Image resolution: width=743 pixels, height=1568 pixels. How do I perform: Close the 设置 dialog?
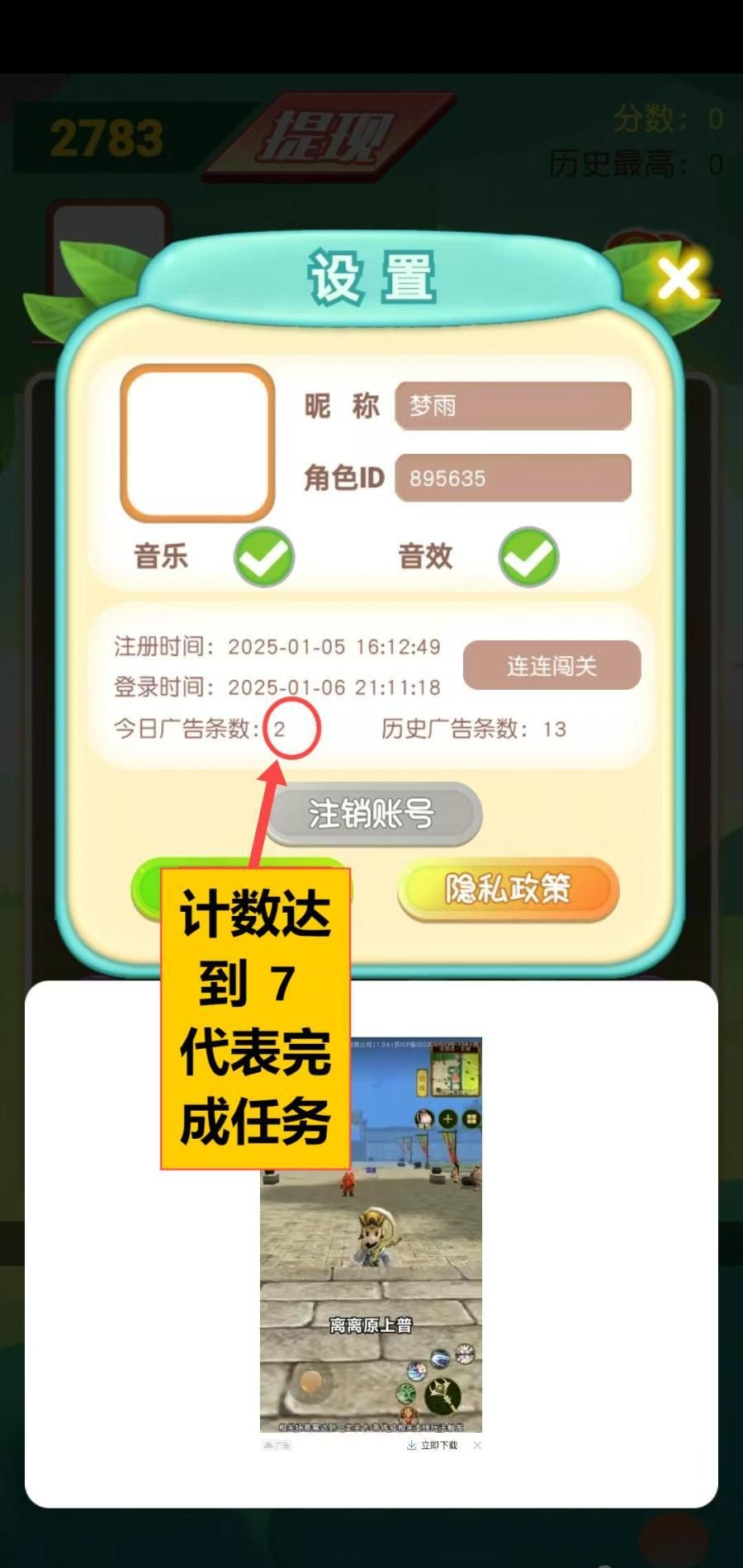click(679, 279)
